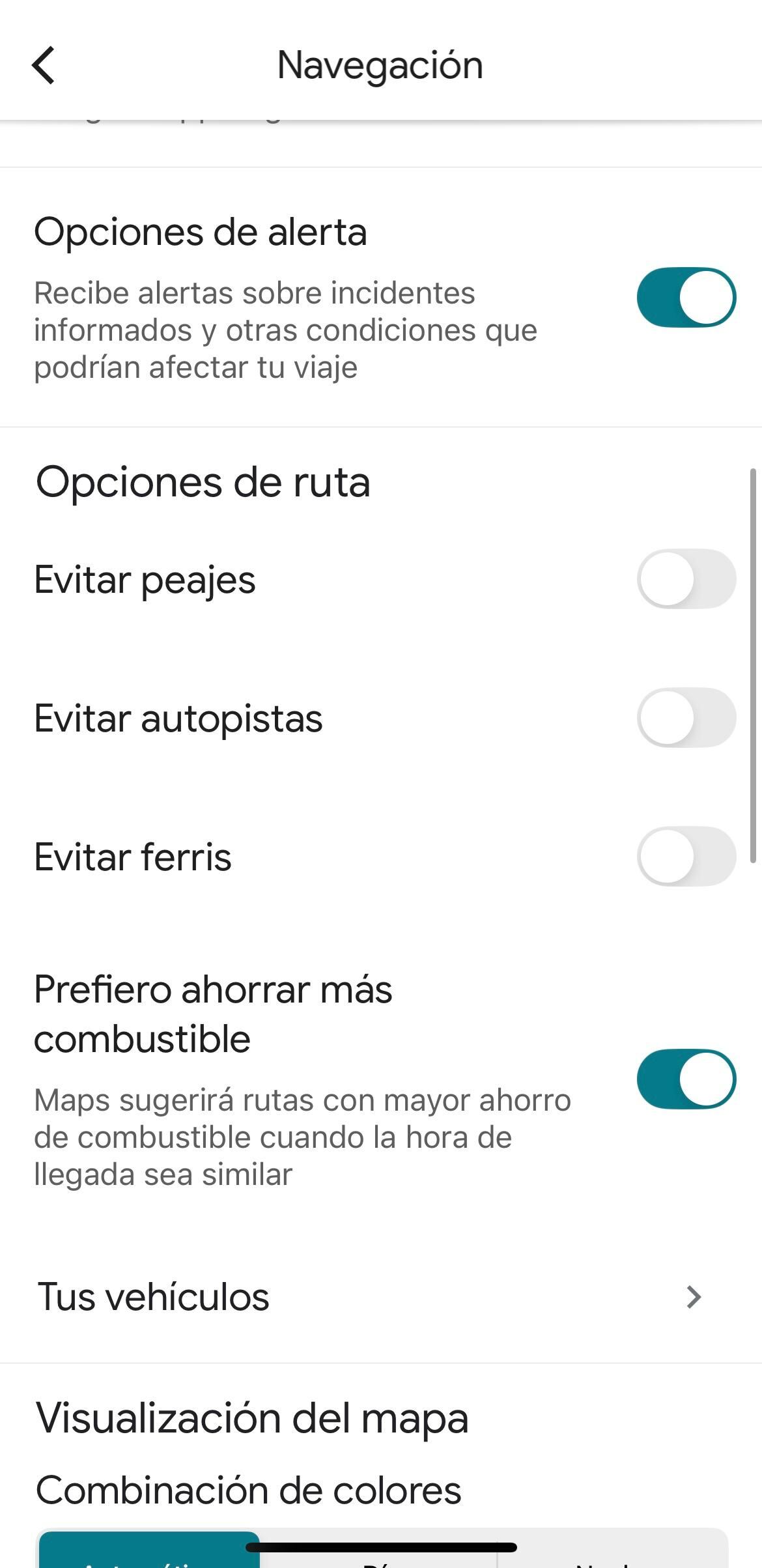Tap the Evitar peajes row label

click(146, 580)
